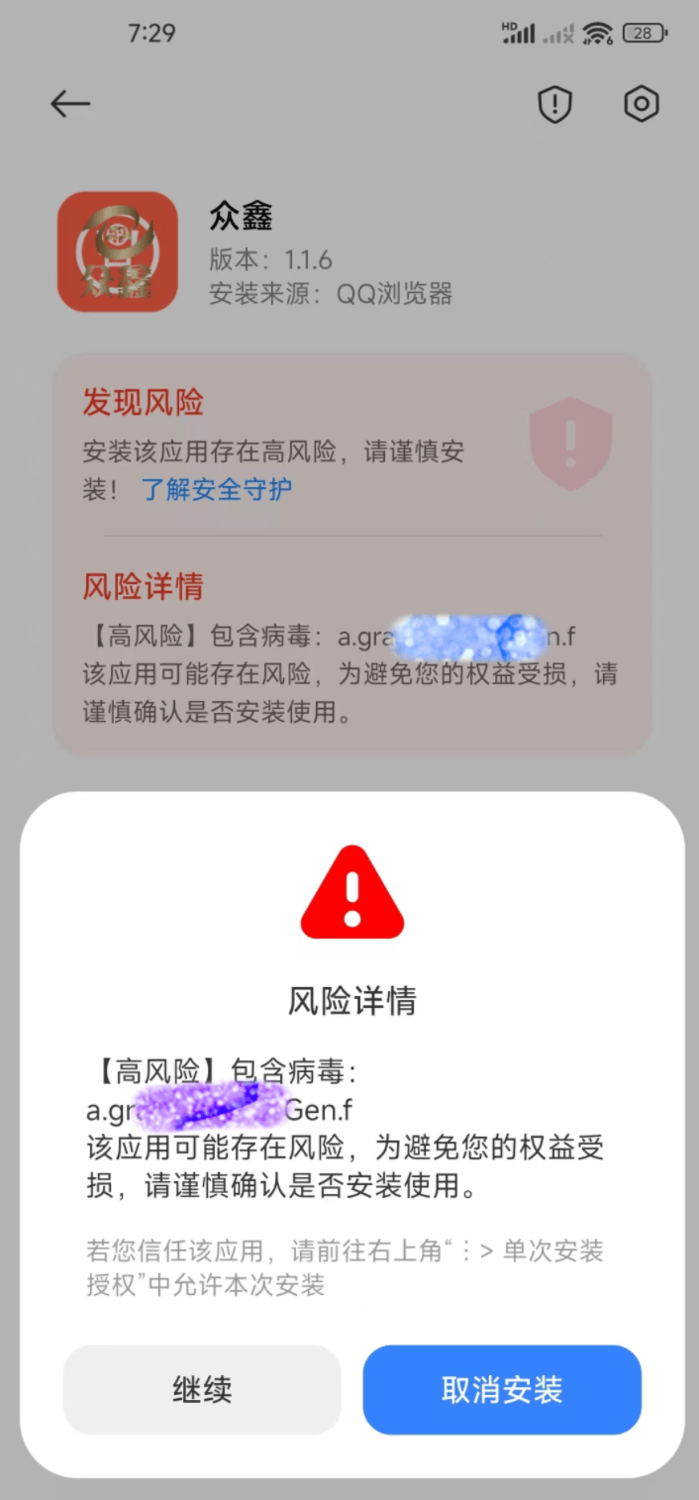This screenshot has height=1500, width=699.
Task: Open the 了解安全守护 link
Action: pyautogui.click(x=216, y=489)
